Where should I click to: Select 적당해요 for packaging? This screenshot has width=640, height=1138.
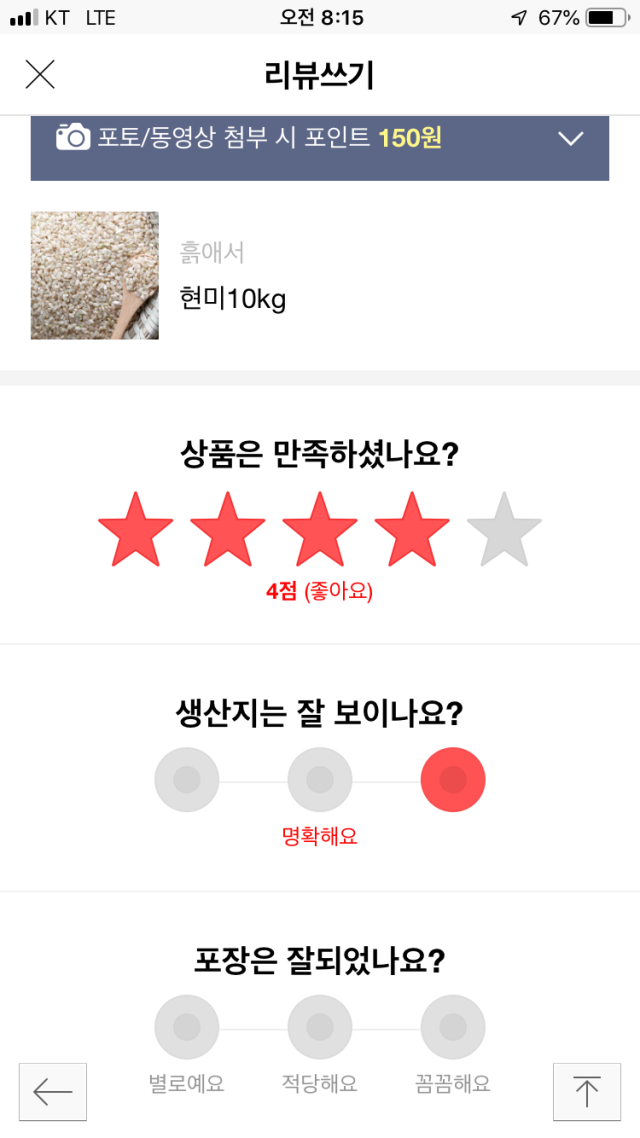[320, 1027]
